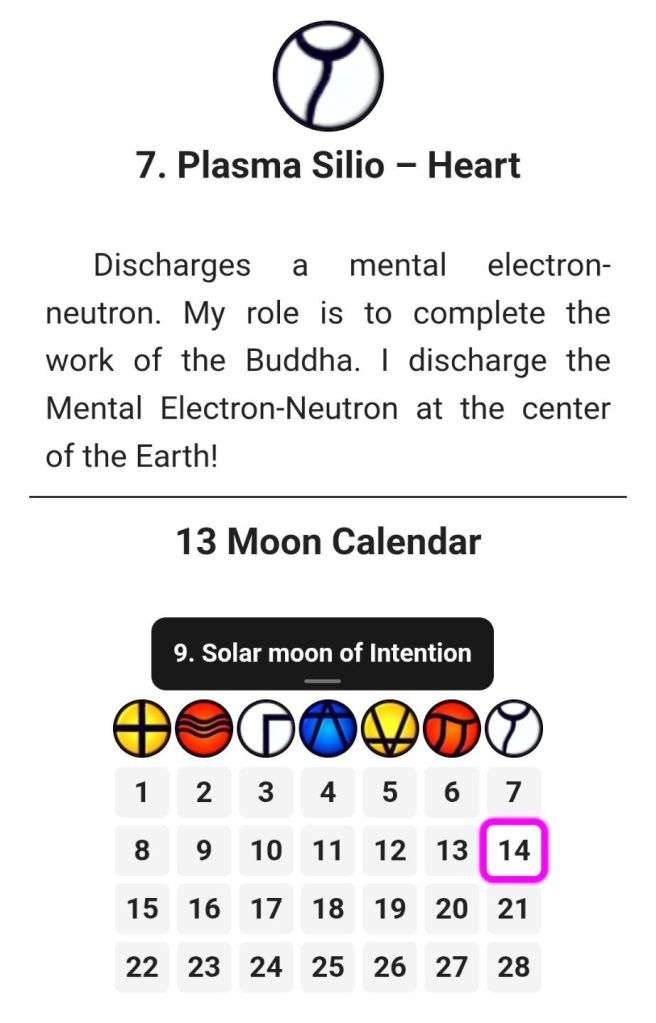The image size is (656, 1023).
Task: Open day 18 in the calendar
Action: click(x=328, y=909)
